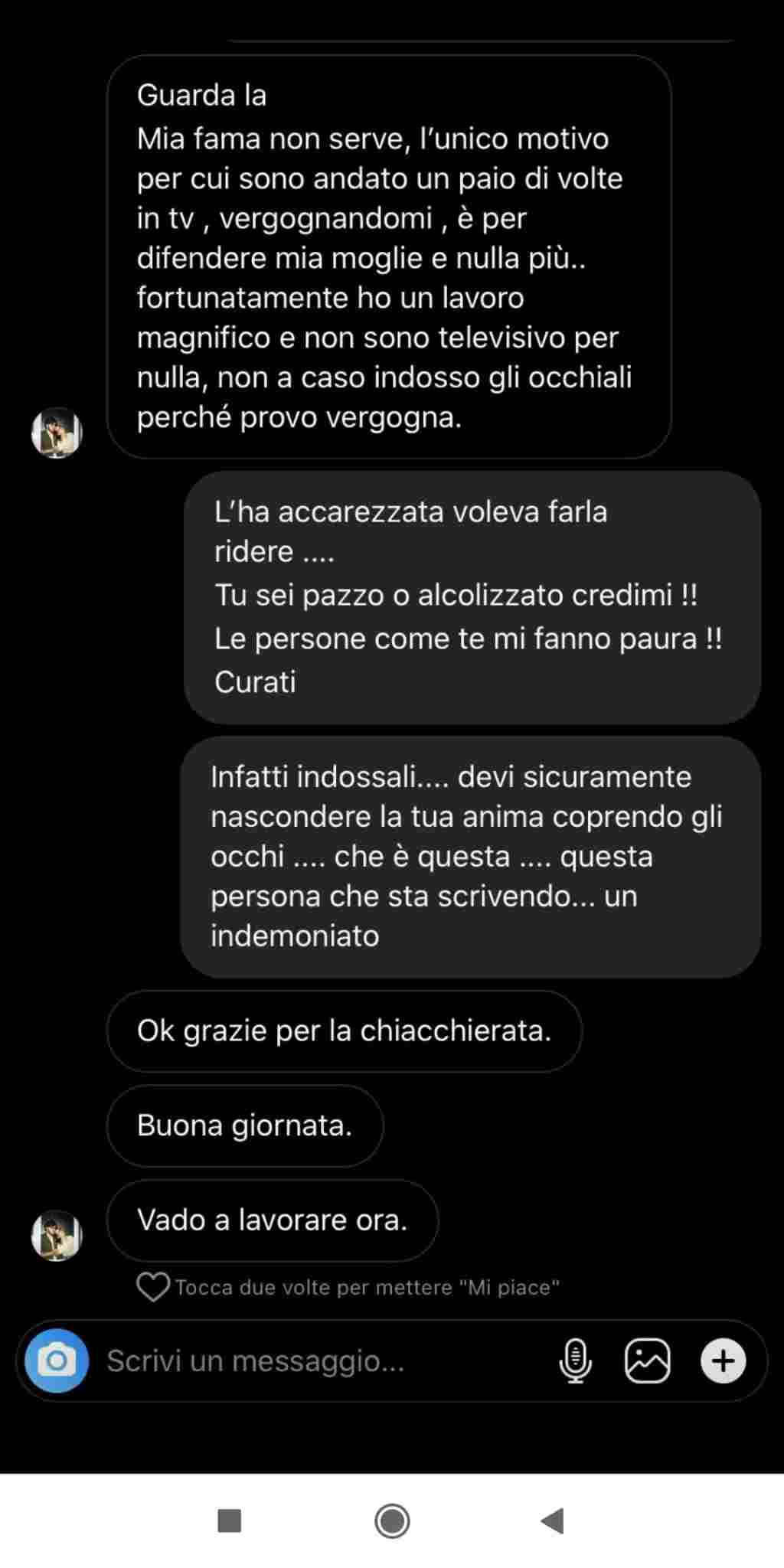Screen dimensions: 784x1568
Task: Tap the system back button
Action: coord(552,1521)
